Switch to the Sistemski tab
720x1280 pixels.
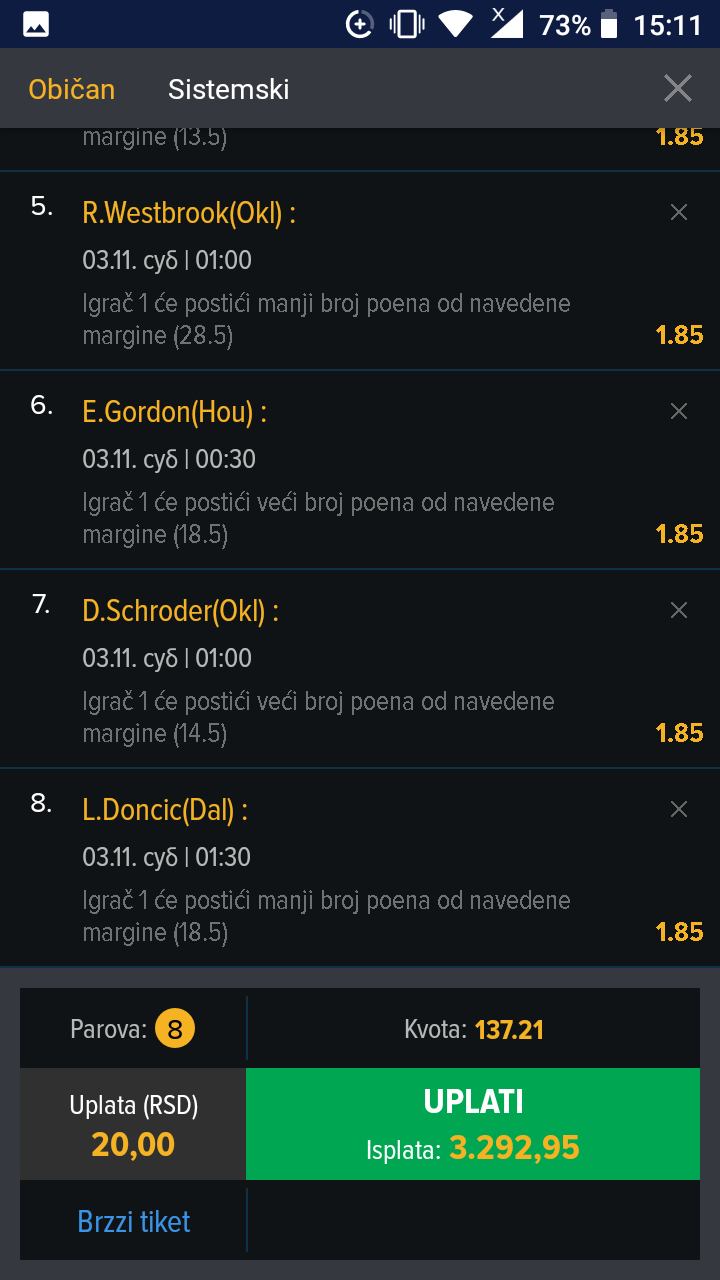[x=229, y=89]
